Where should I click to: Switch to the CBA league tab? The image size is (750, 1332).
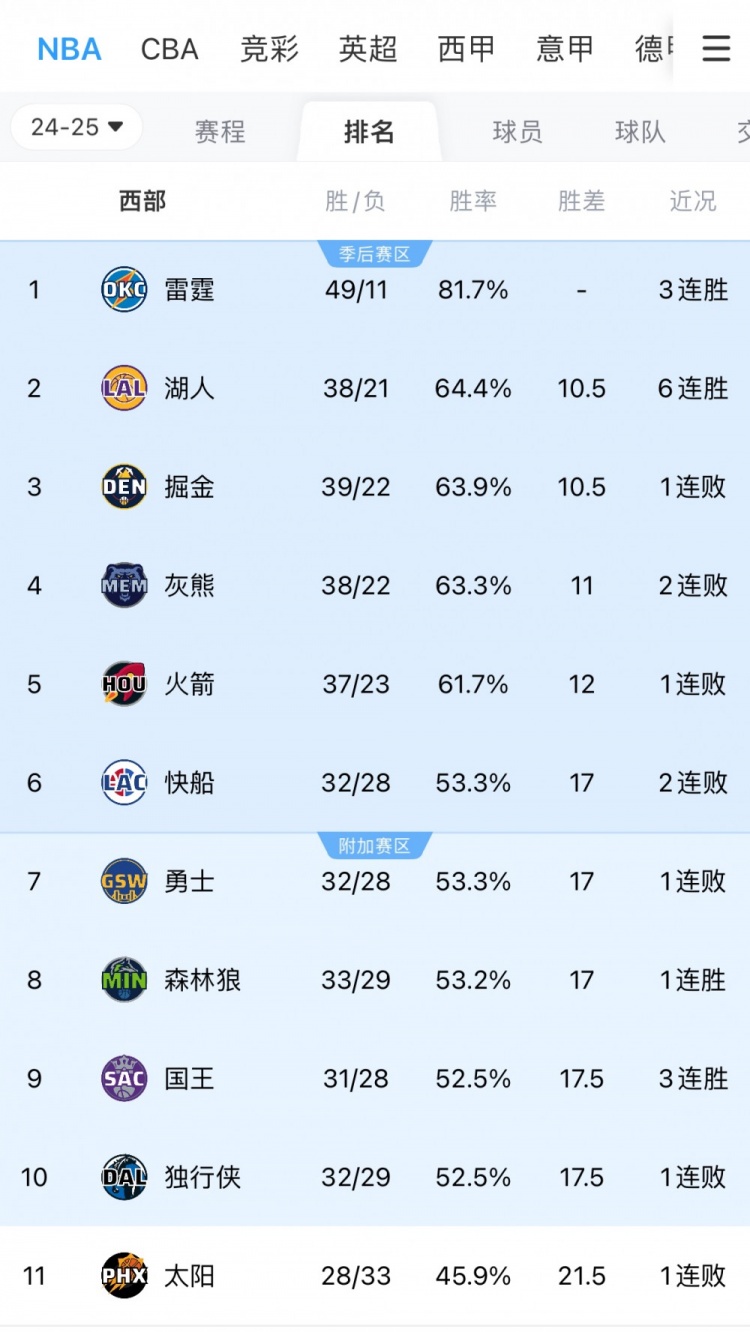(169, 49)
